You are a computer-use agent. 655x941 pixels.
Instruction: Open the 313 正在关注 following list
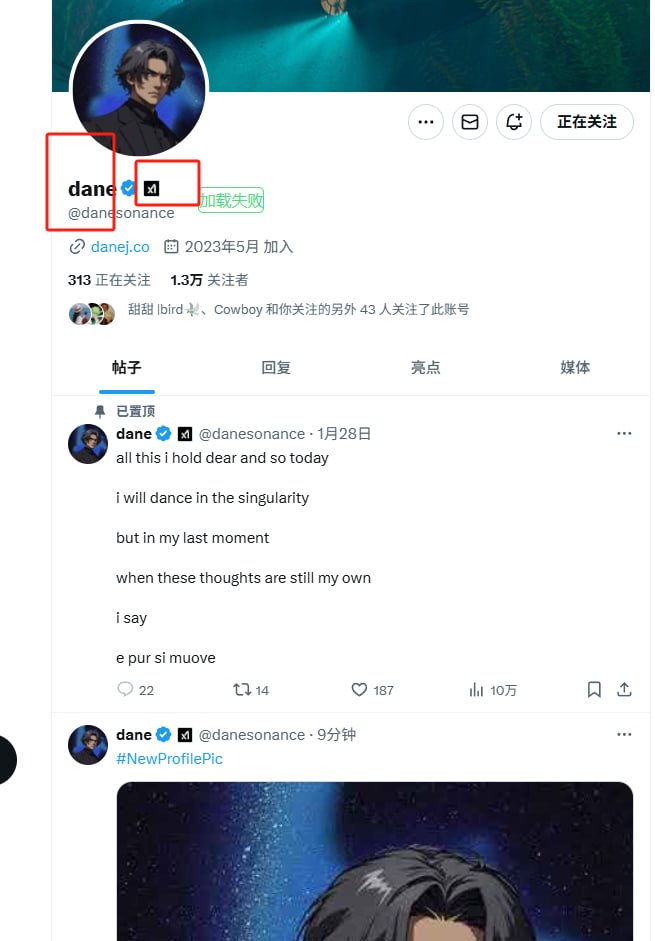coord(109,280)
